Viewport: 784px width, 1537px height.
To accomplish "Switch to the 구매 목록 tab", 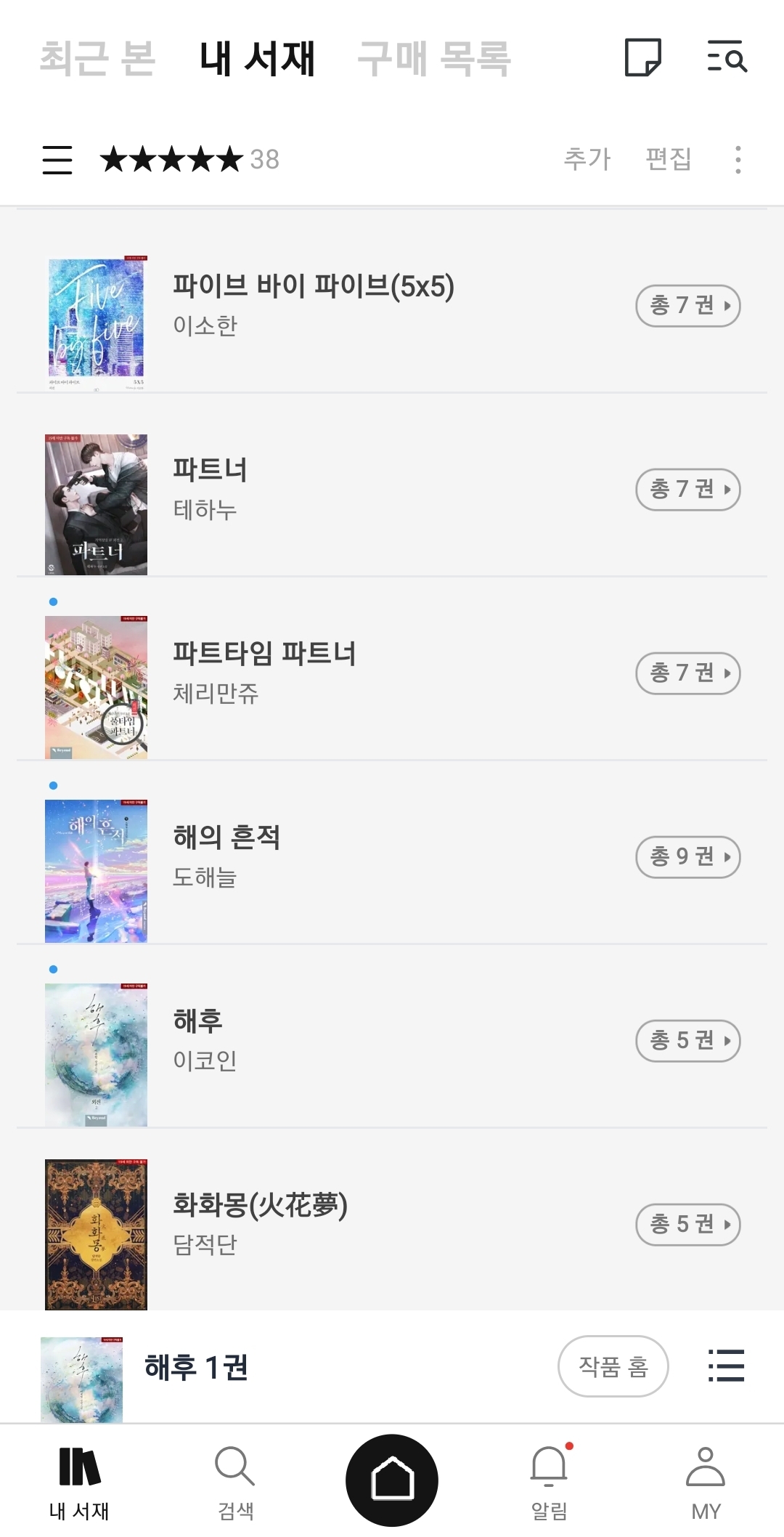I will (x=434, y=58).
